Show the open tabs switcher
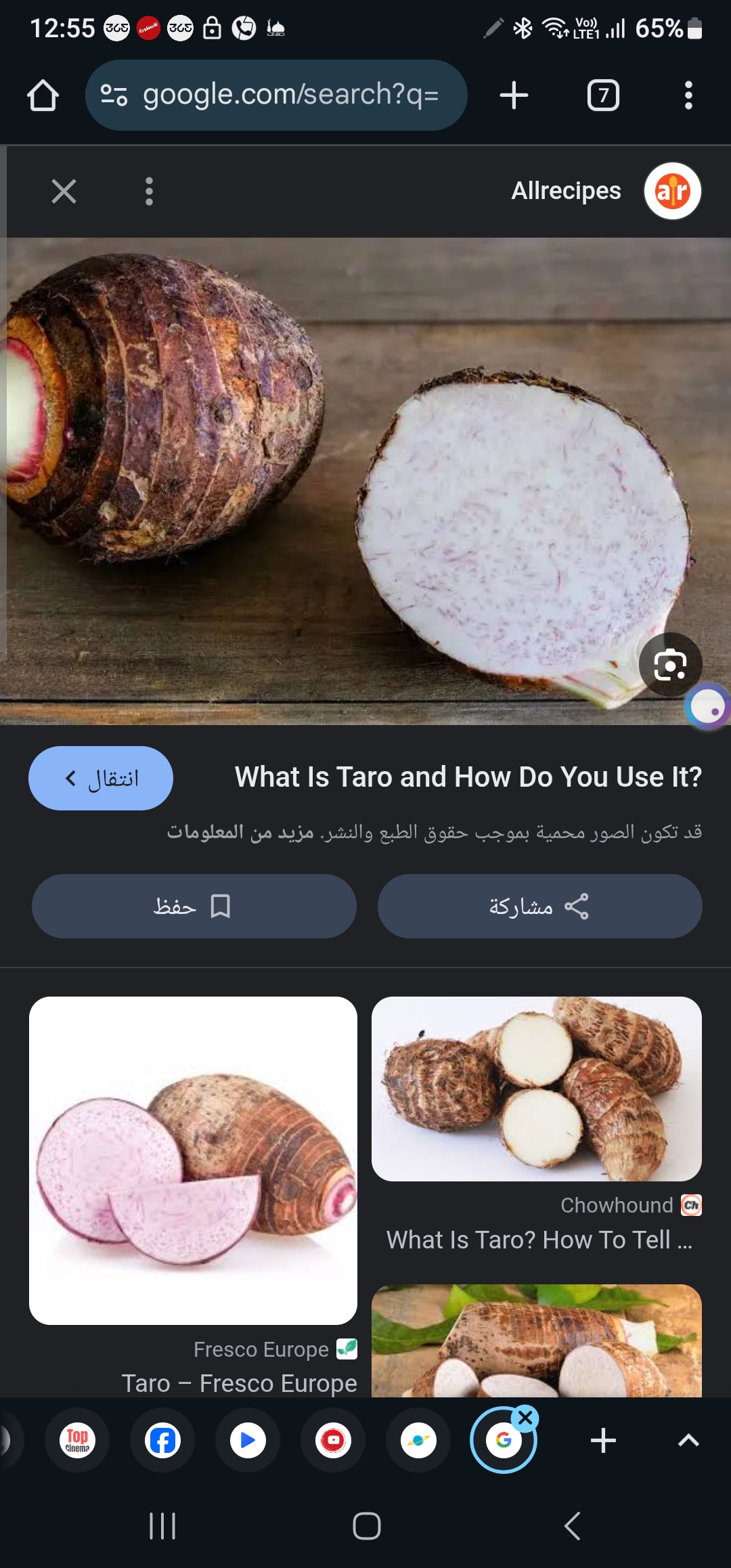The image size is (731, 1568). click(603, 95)
